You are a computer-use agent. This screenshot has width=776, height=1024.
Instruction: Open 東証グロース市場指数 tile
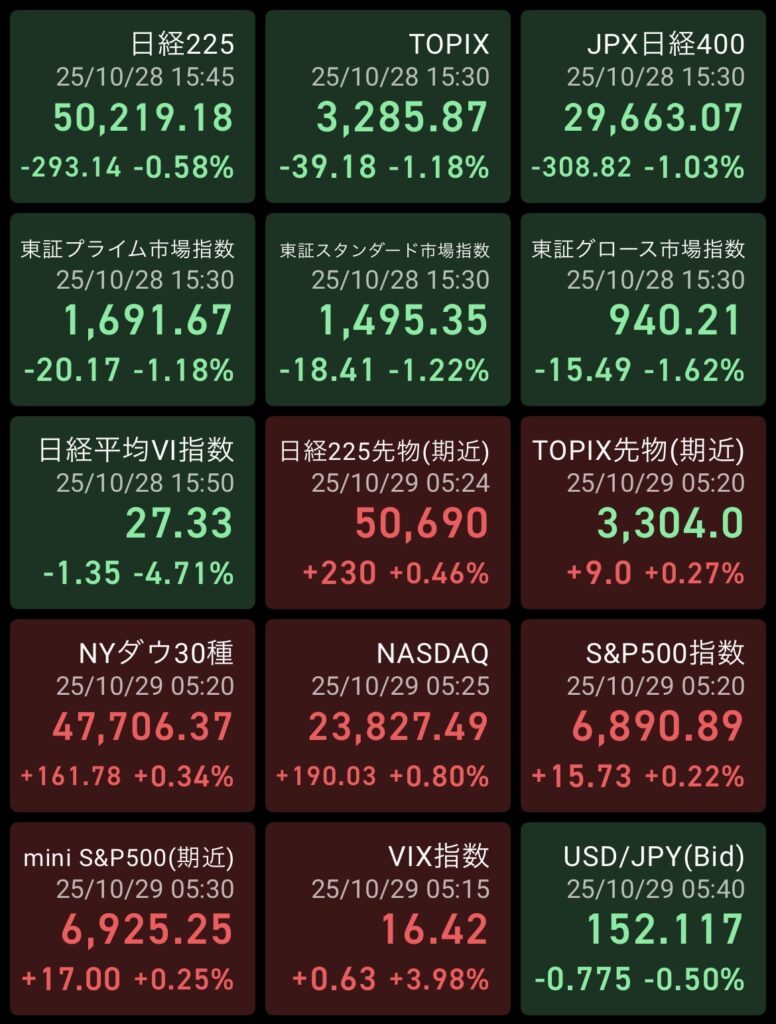click(643, 309)
